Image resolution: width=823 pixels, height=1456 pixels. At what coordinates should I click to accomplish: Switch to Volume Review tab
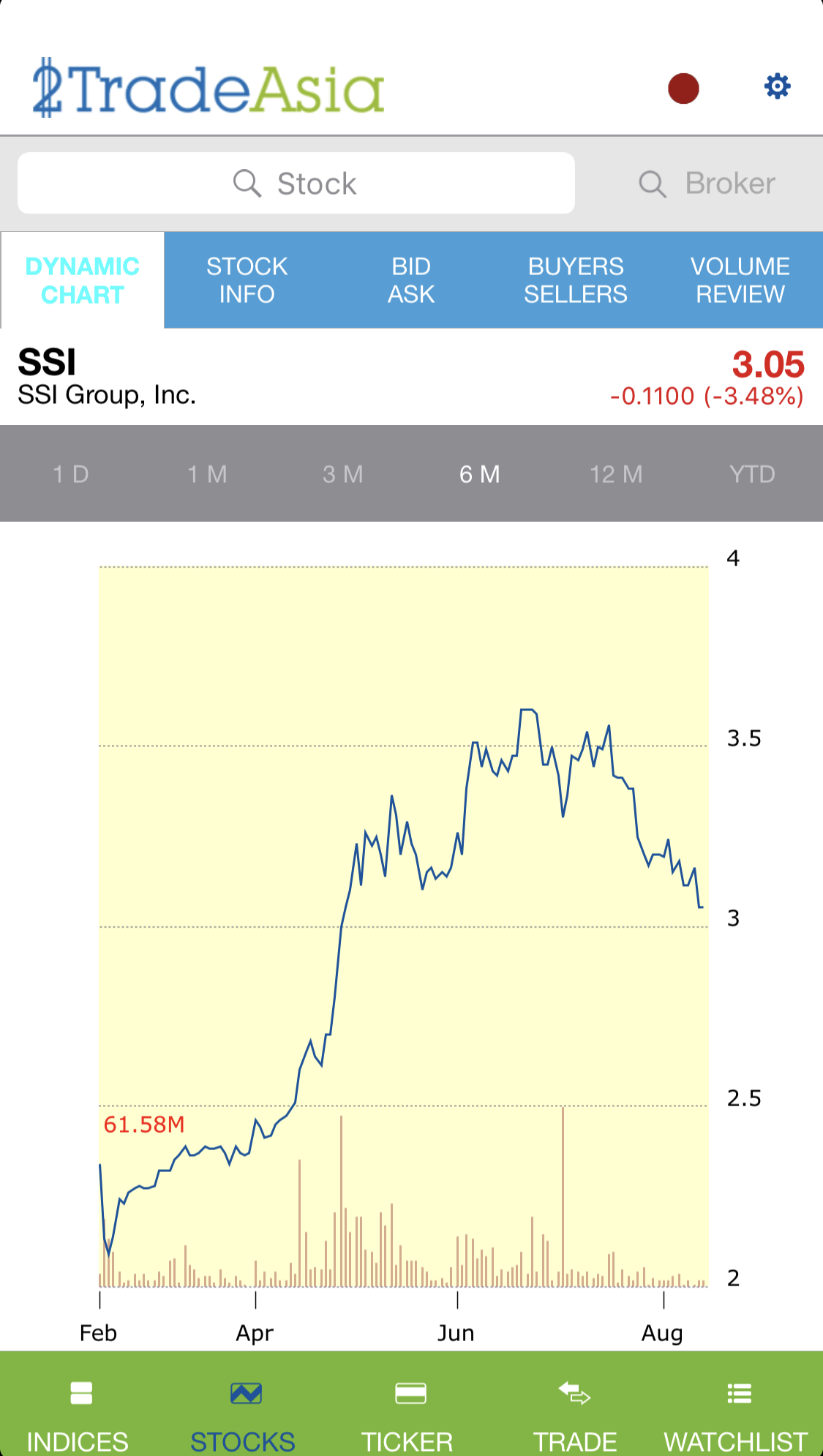(740, 280)
